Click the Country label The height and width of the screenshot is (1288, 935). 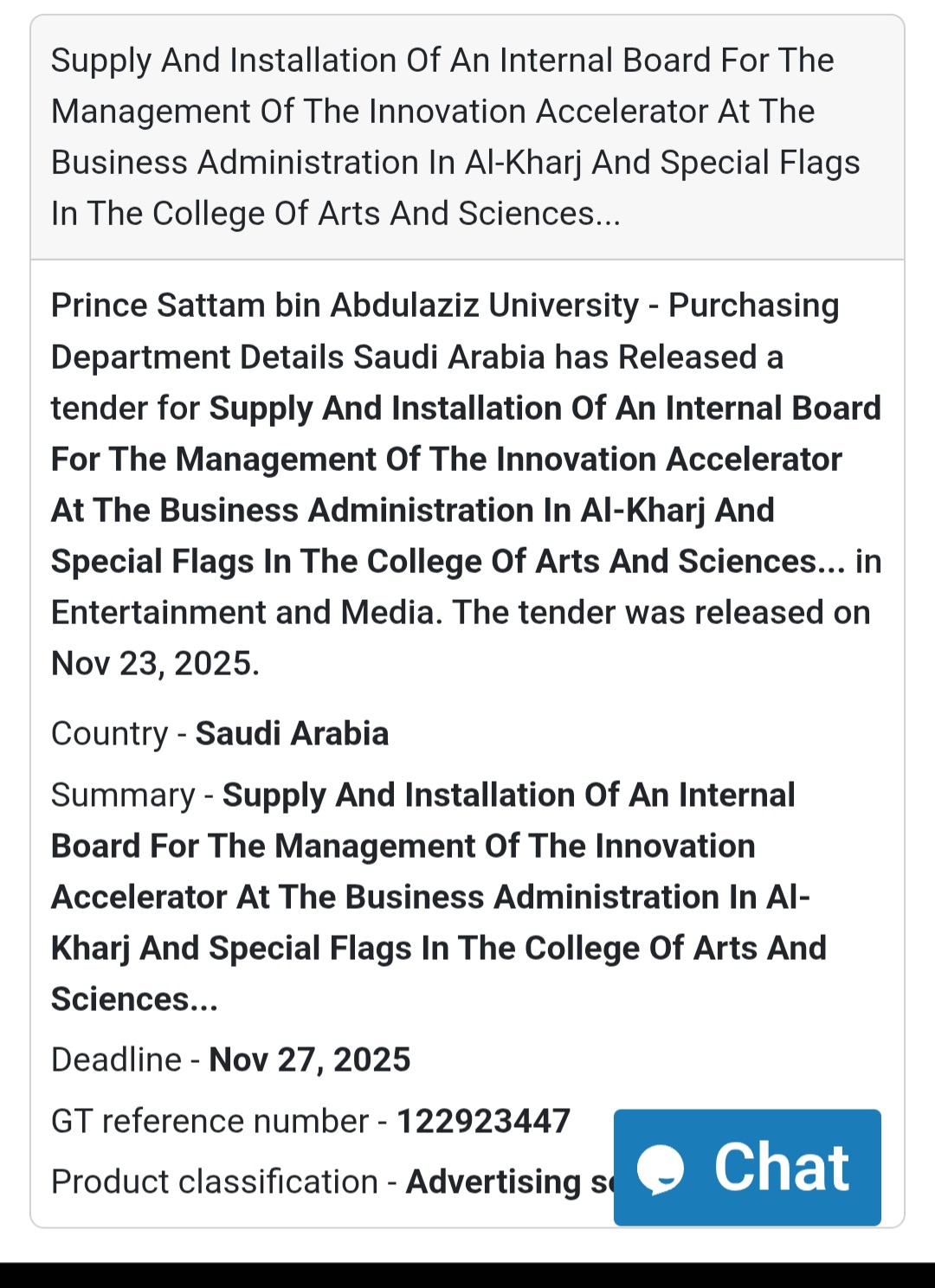click(109, 733)
